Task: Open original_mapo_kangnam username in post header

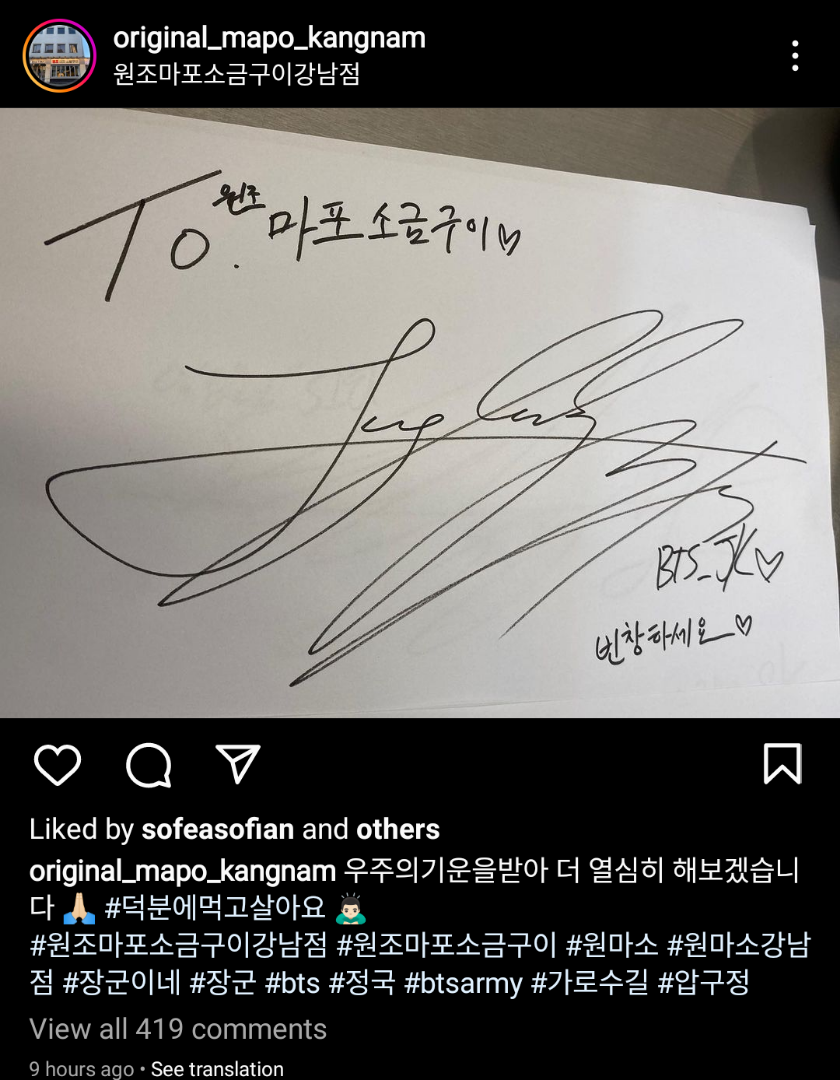Action: pyautogui.click(x=269, y=38)
